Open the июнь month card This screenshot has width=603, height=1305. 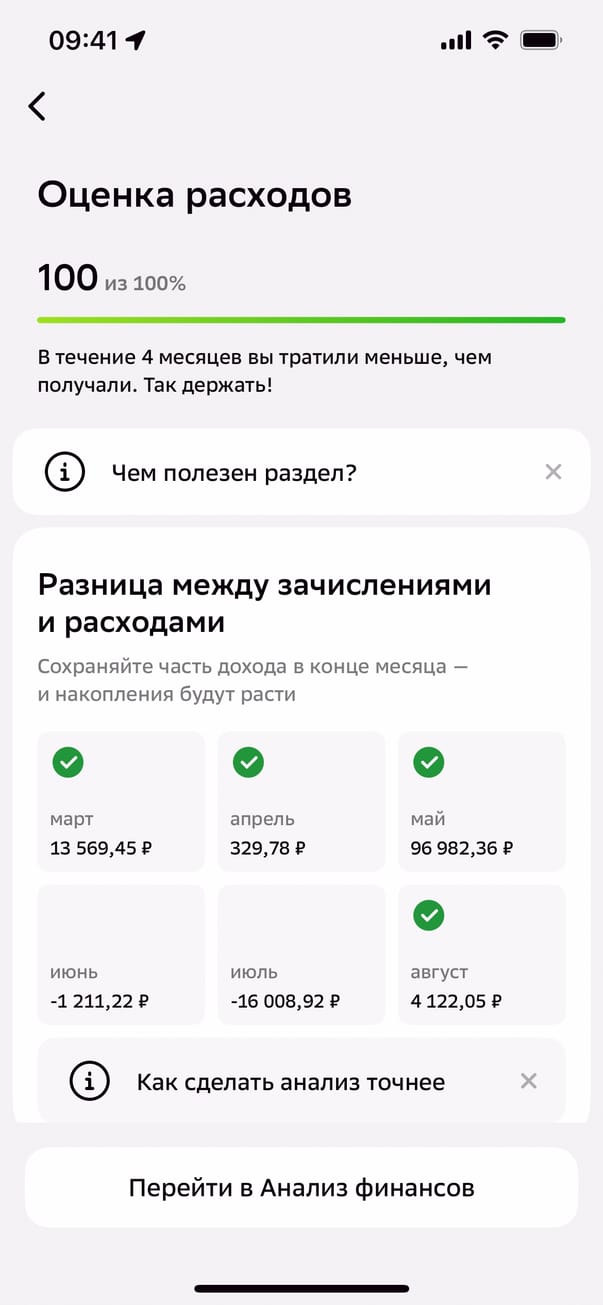click(x=121, y=954)
